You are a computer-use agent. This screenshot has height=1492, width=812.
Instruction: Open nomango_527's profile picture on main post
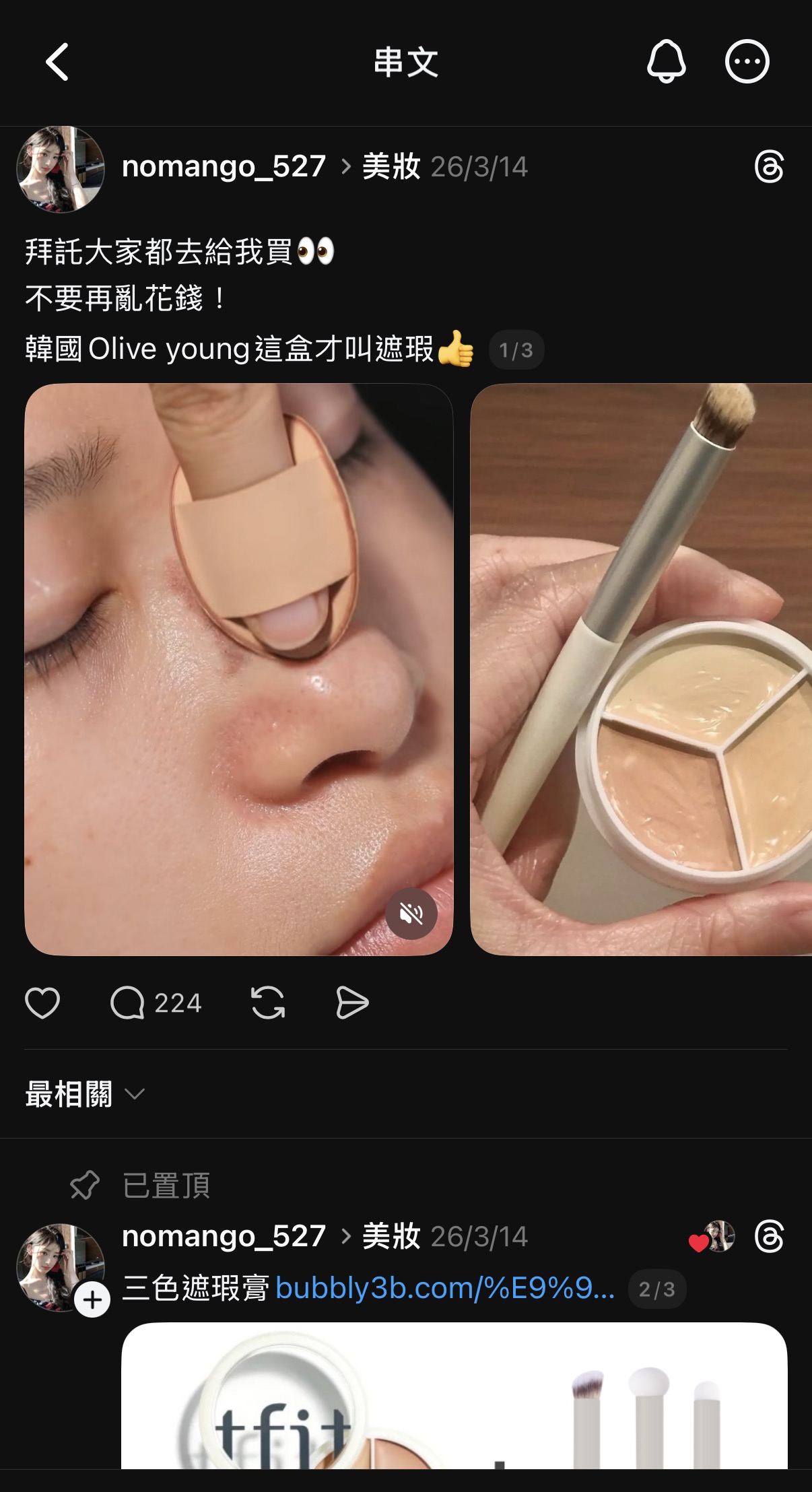click(61, 169)
